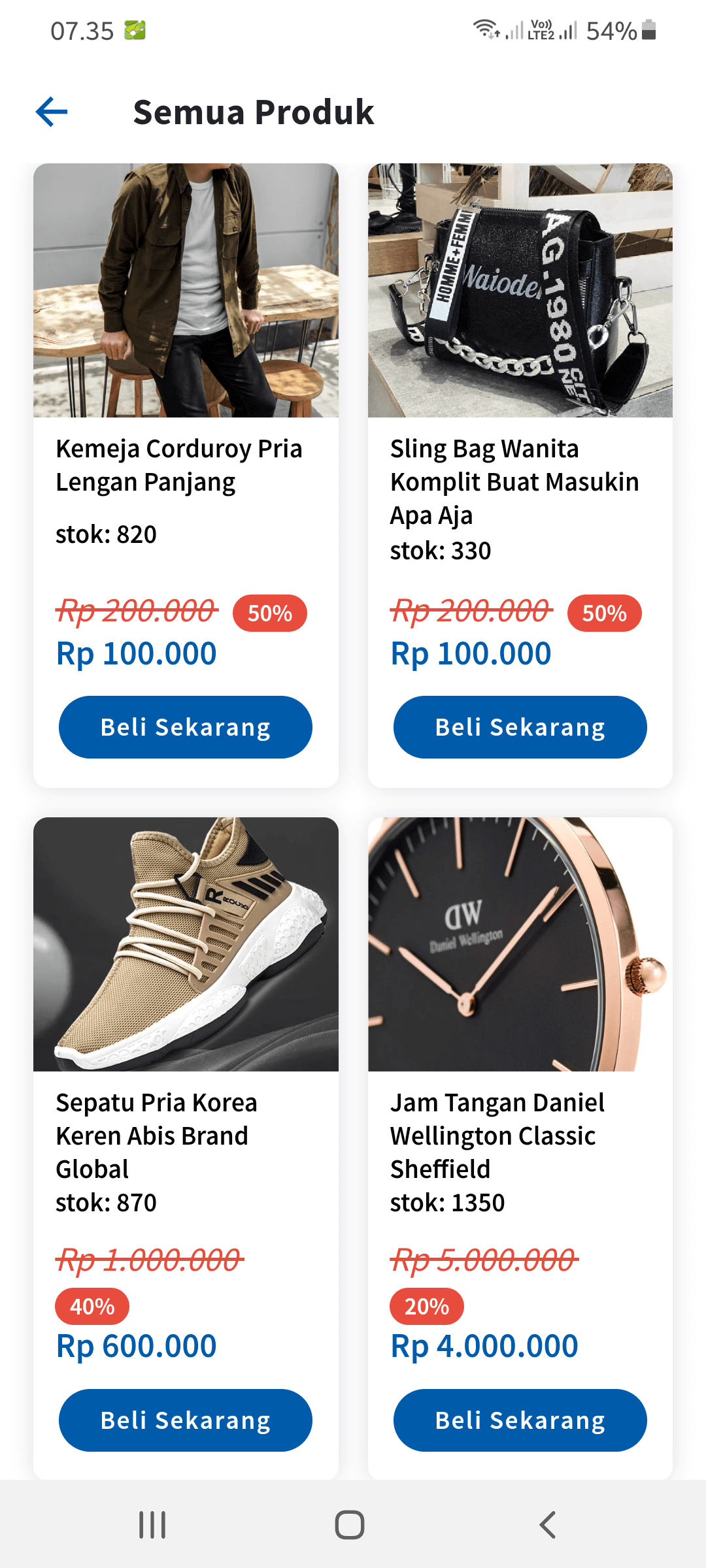Tap Beli Sekarang for Kemeja Corduroy Pria

(186, 727)
